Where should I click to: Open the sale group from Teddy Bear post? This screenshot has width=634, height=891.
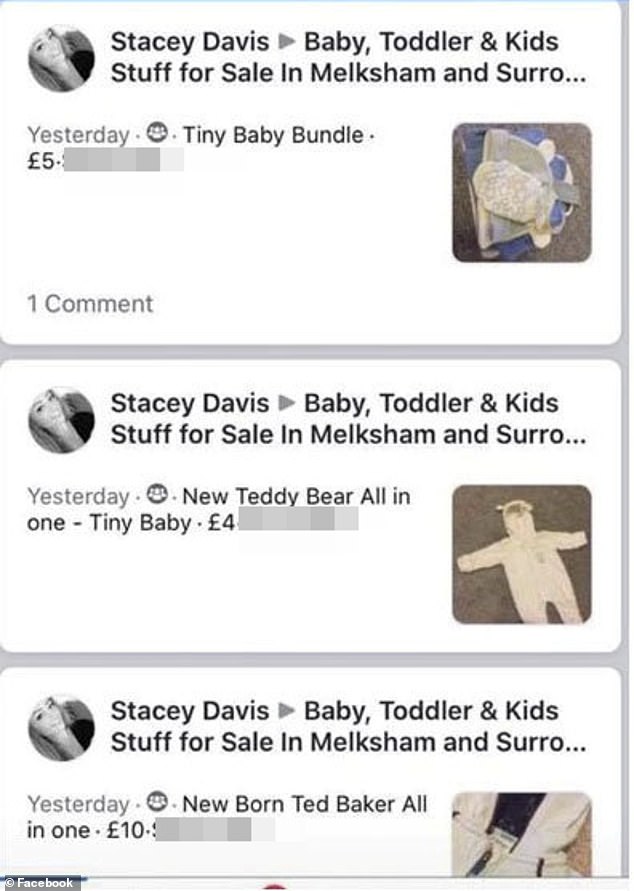point(431,404)
